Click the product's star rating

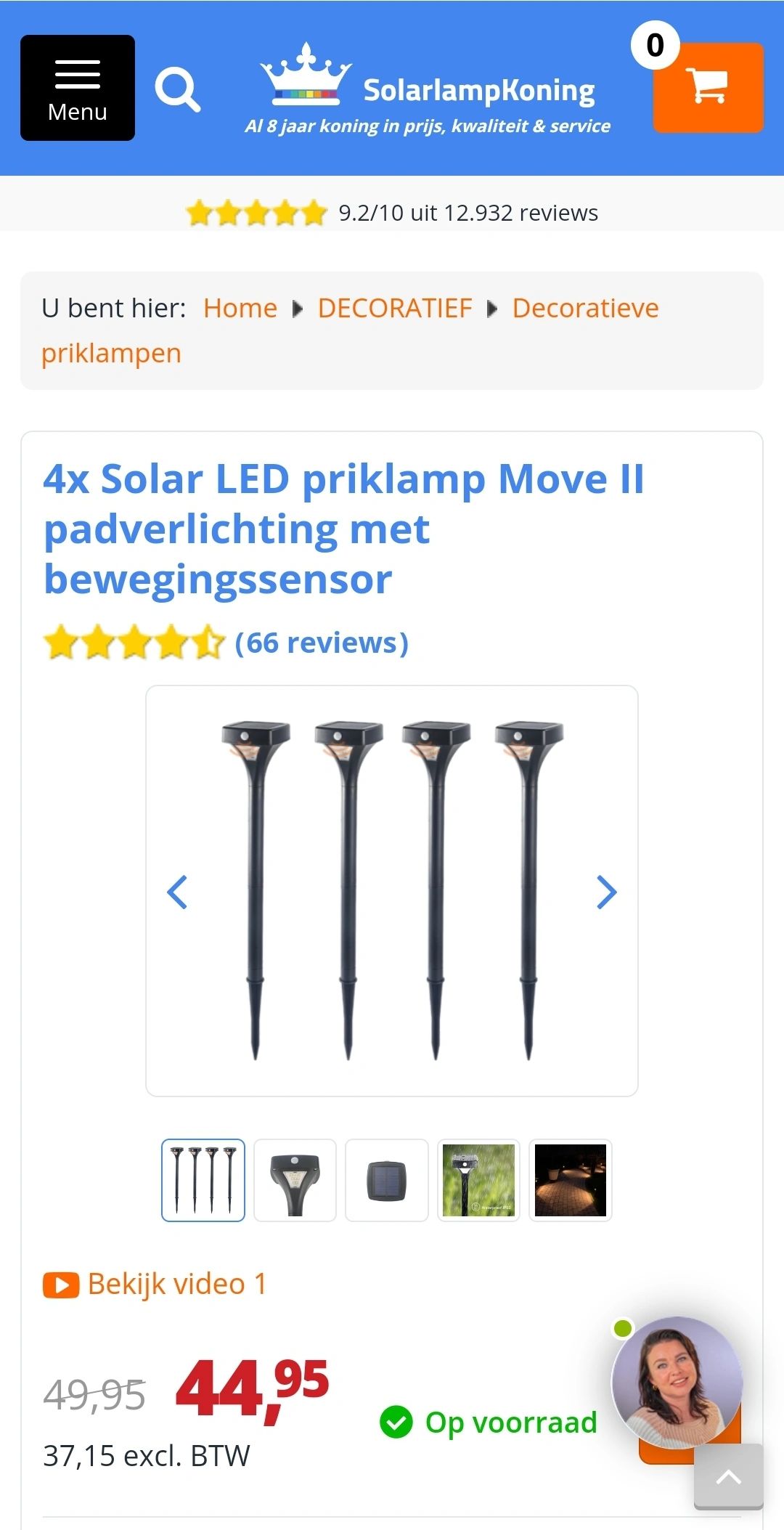pos(131,642)
